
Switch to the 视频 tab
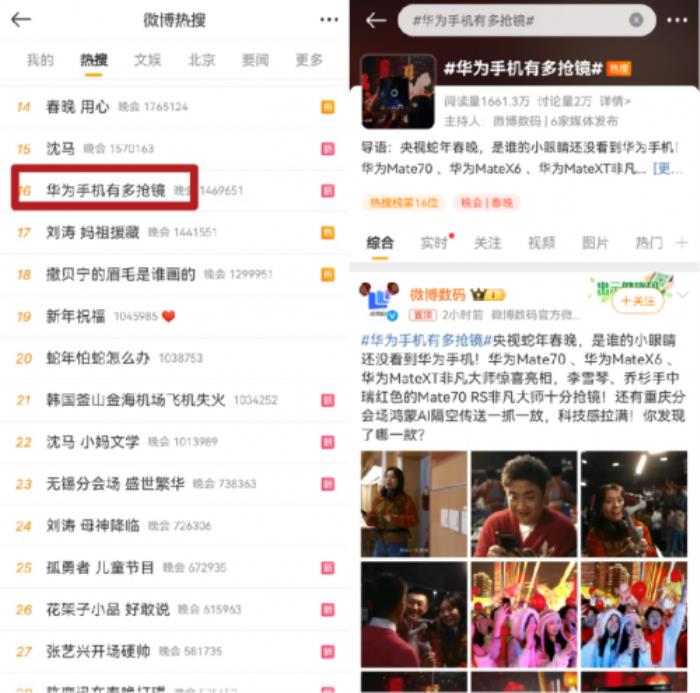541,243
